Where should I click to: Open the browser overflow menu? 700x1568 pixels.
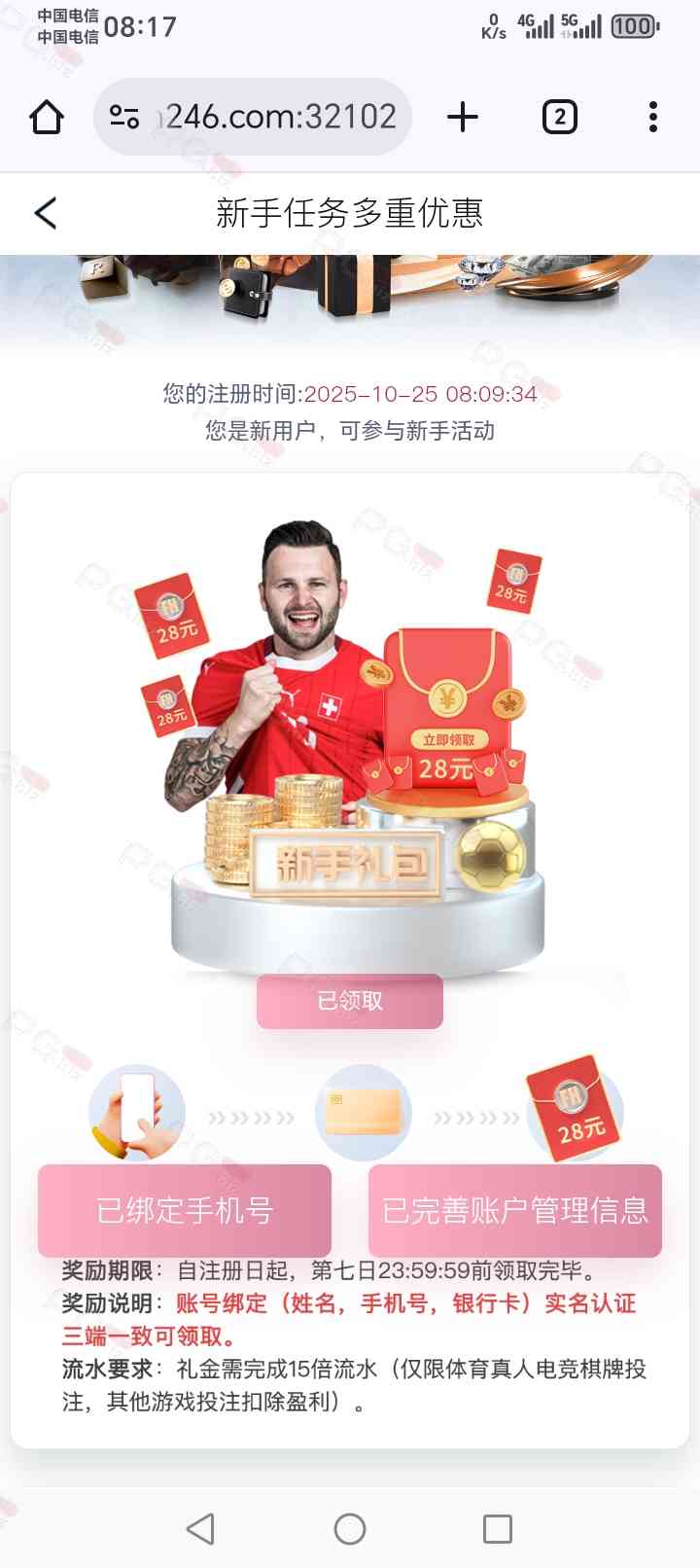click(652, 118)
